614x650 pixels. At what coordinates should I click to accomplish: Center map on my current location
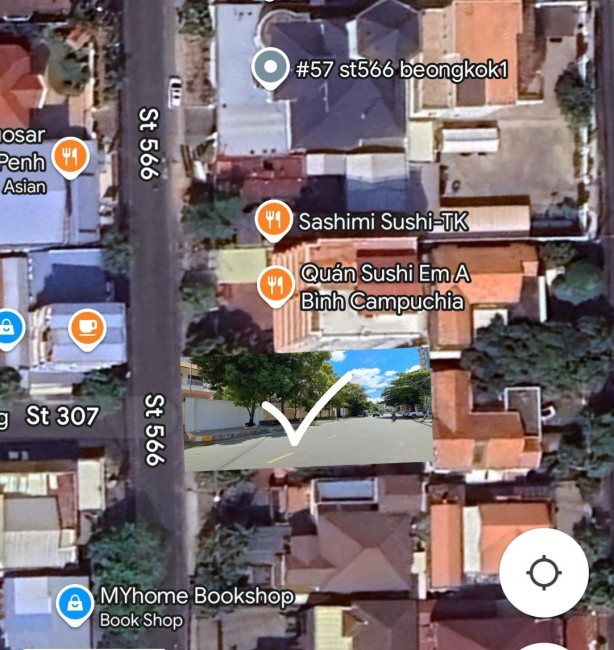544,573
